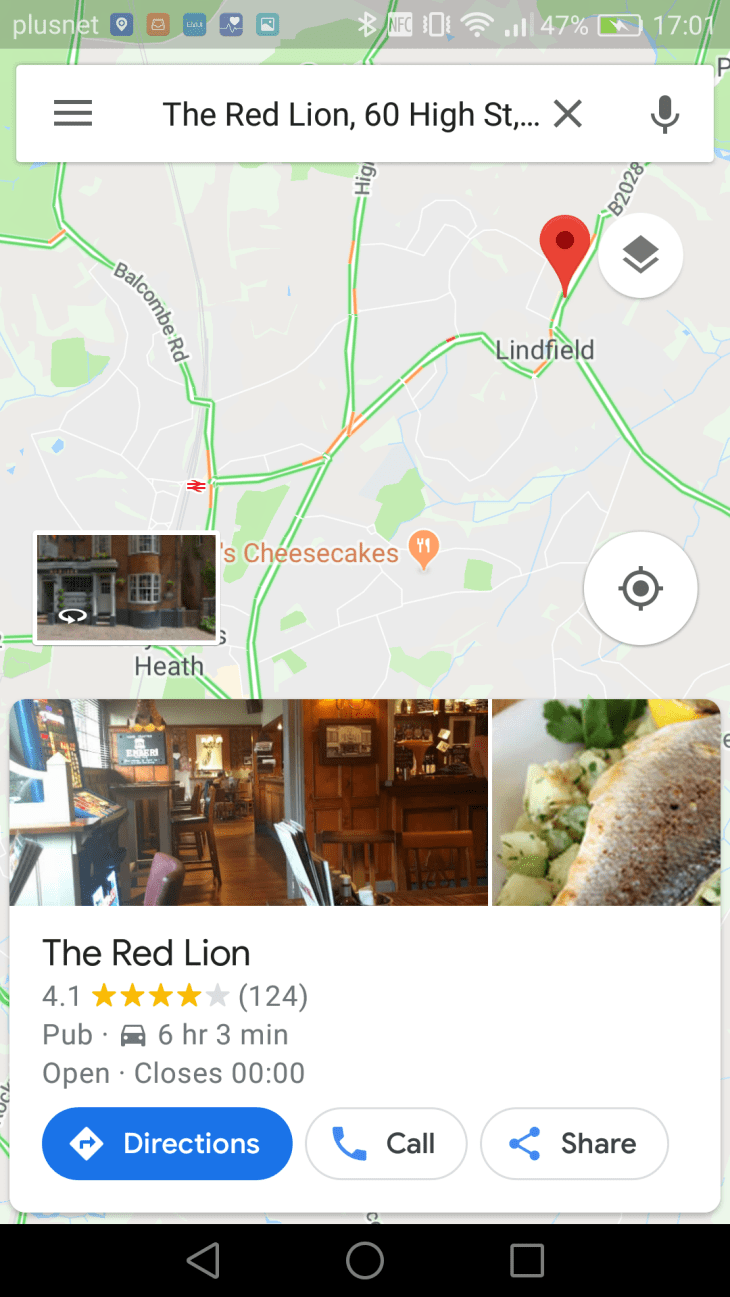Open the hamburger menu drawer

pyautogui.click(x=73, y=114)
